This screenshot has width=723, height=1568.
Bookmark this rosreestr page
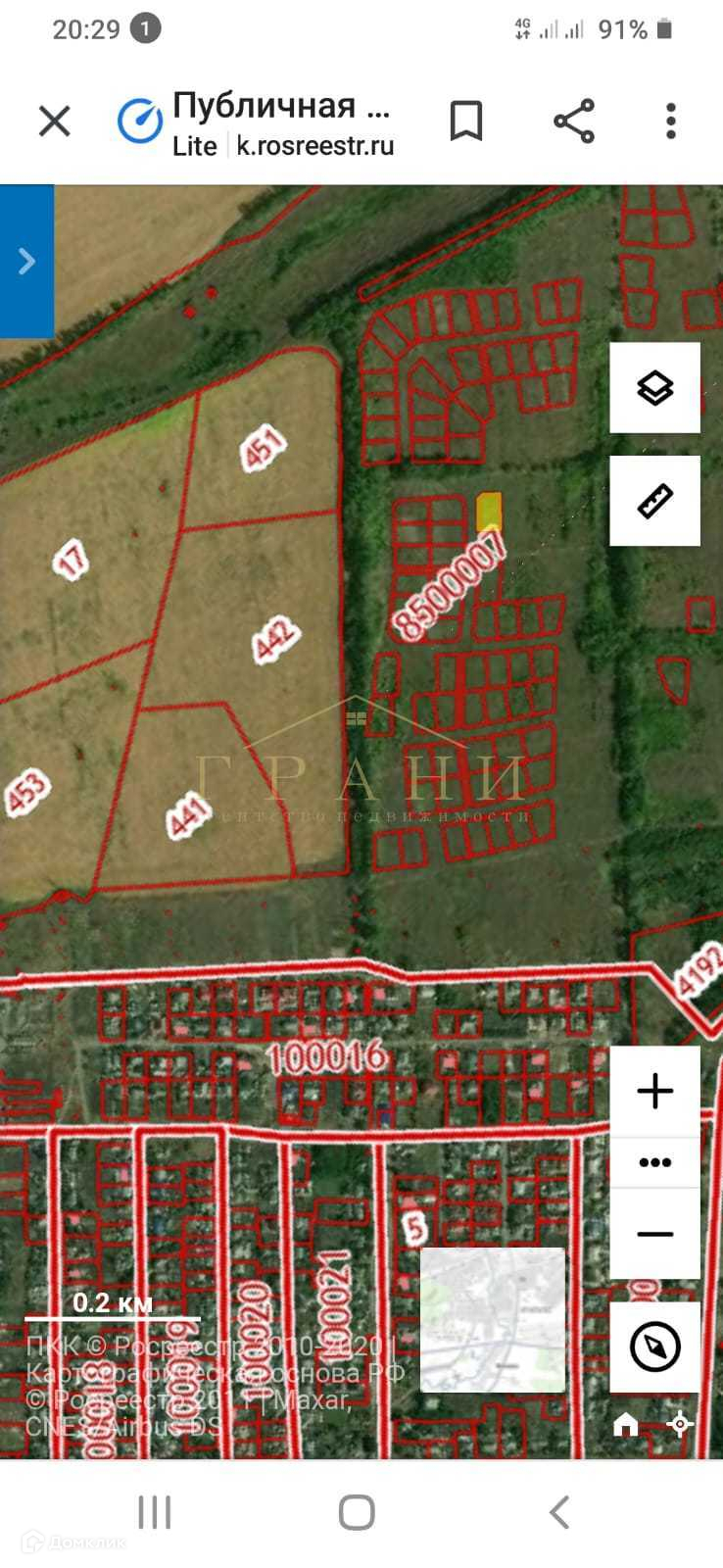pos(465,122)
